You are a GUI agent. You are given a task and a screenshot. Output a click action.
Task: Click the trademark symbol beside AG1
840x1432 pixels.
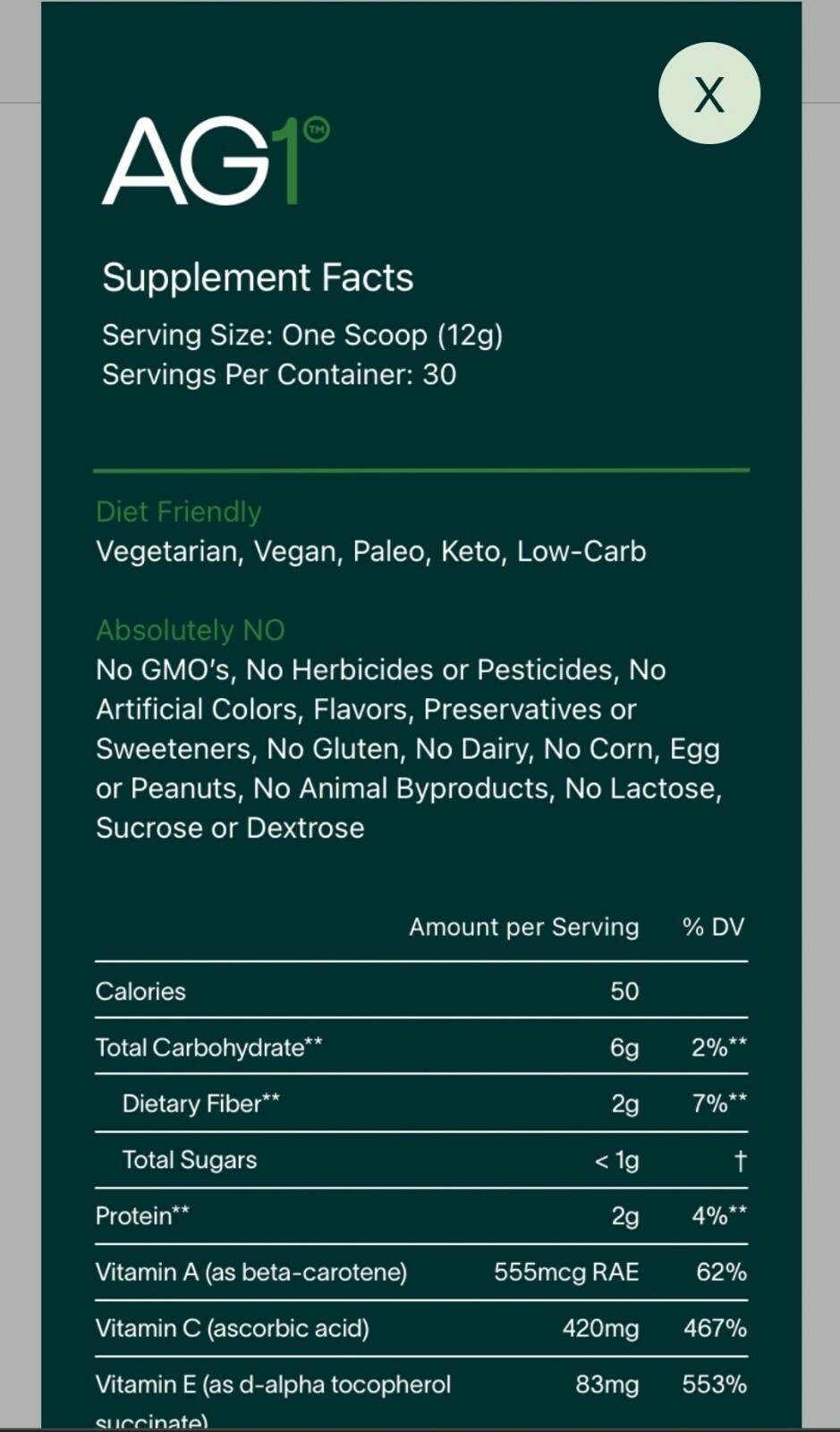[318, 128]
